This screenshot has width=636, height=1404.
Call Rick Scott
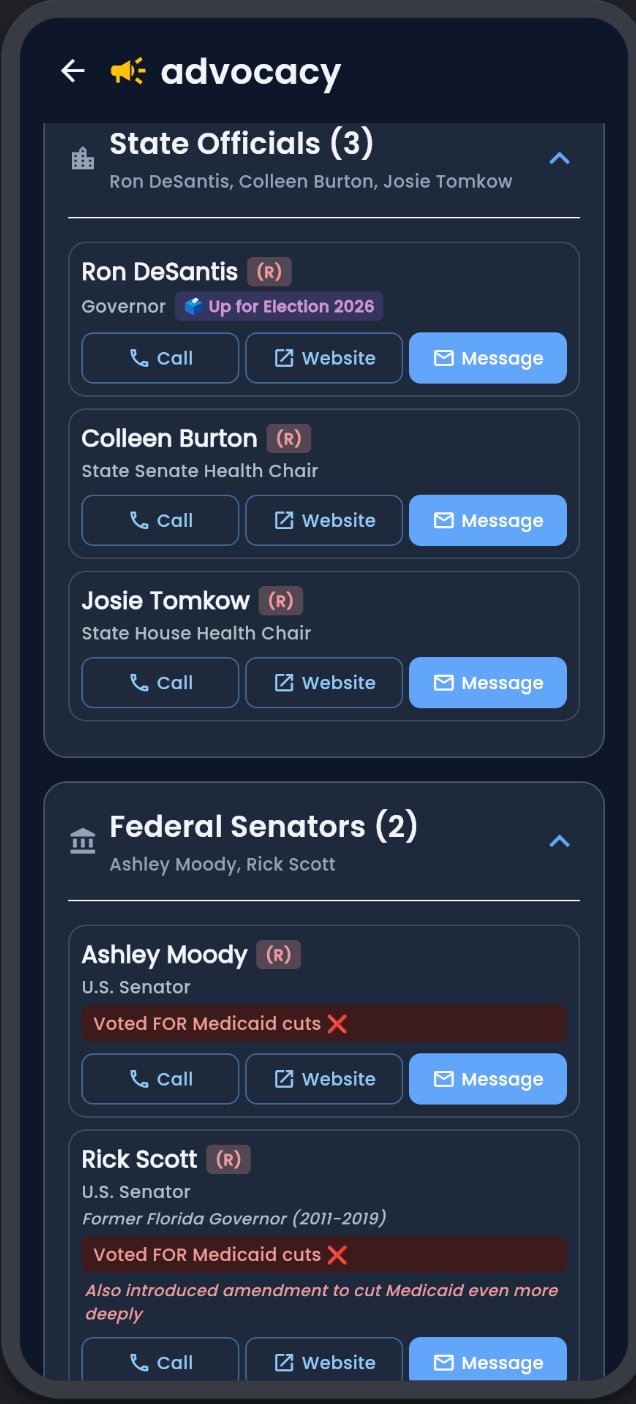[160, 1361]
